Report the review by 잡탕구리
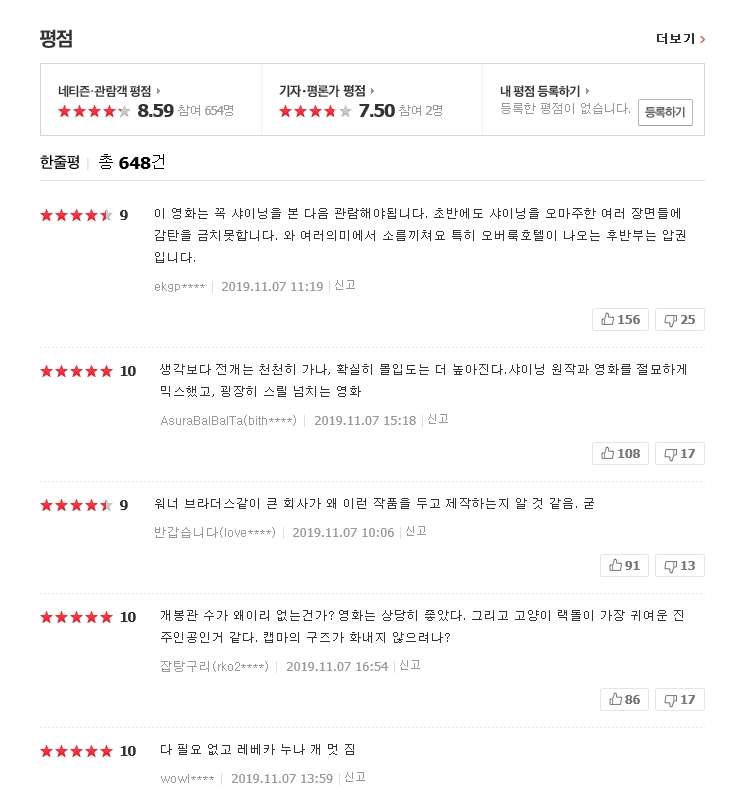This screenshot has height=800, width=744. pos(410,666)
